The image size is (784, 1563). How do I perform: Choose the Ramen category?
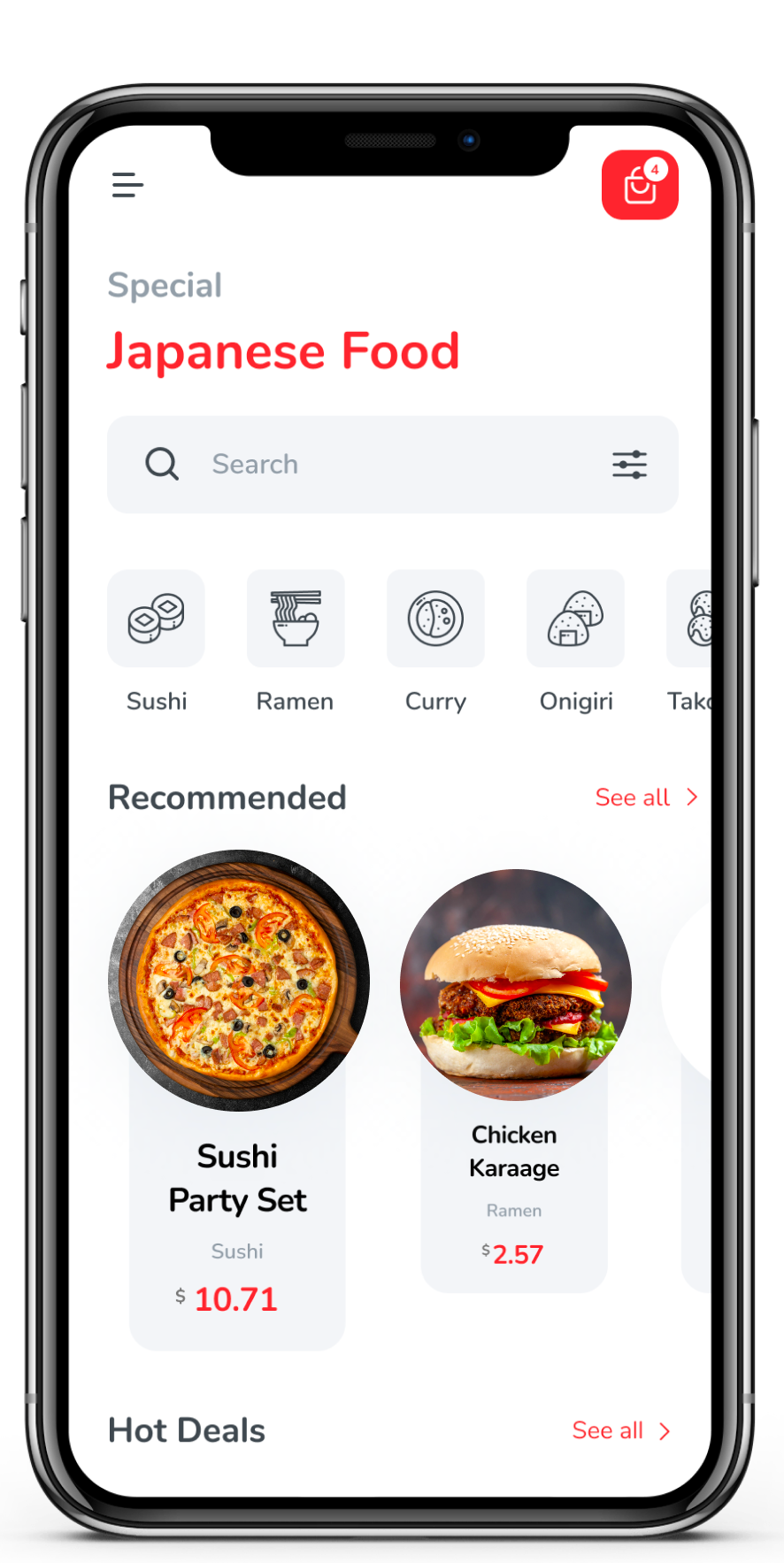click(x=296, y=620)
